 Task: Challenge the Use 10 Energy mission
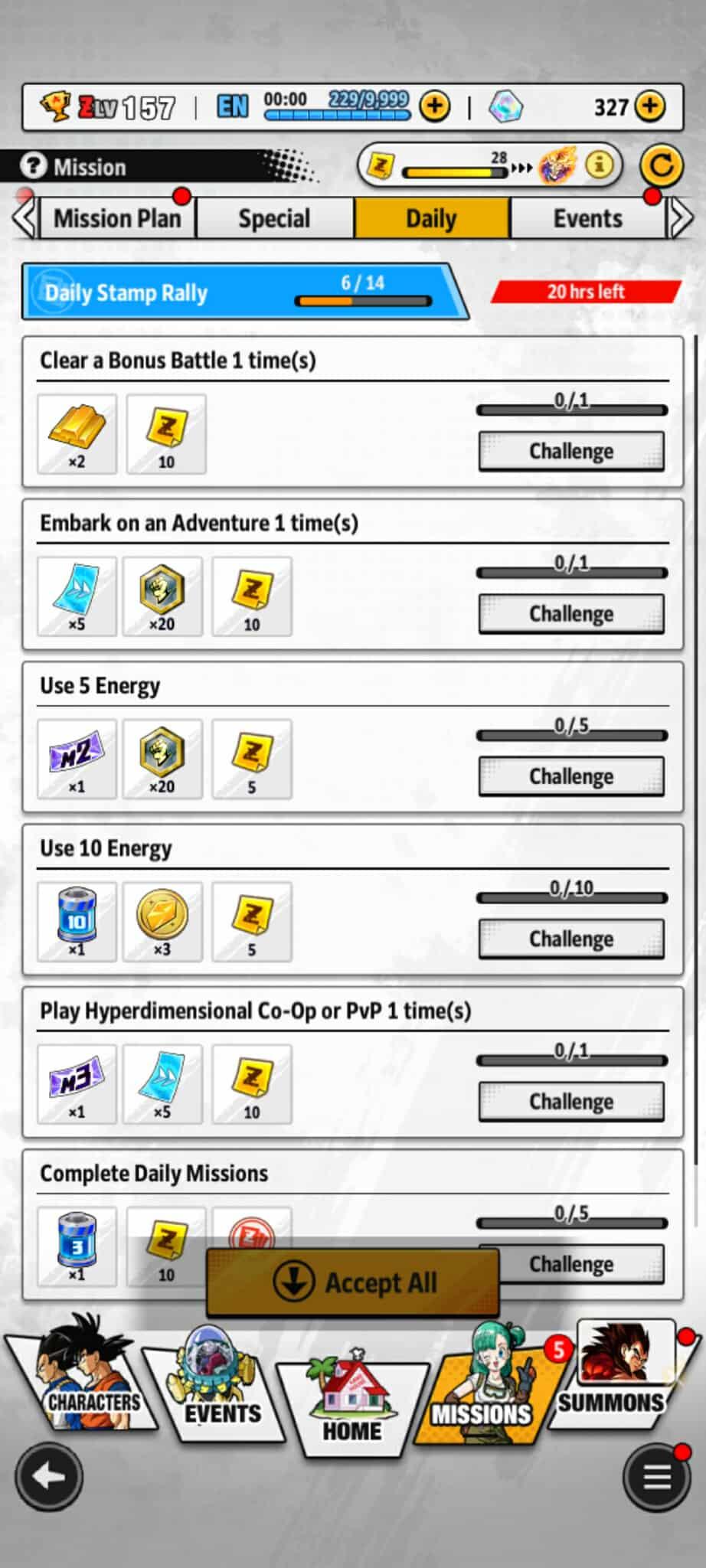pos(571,938)
